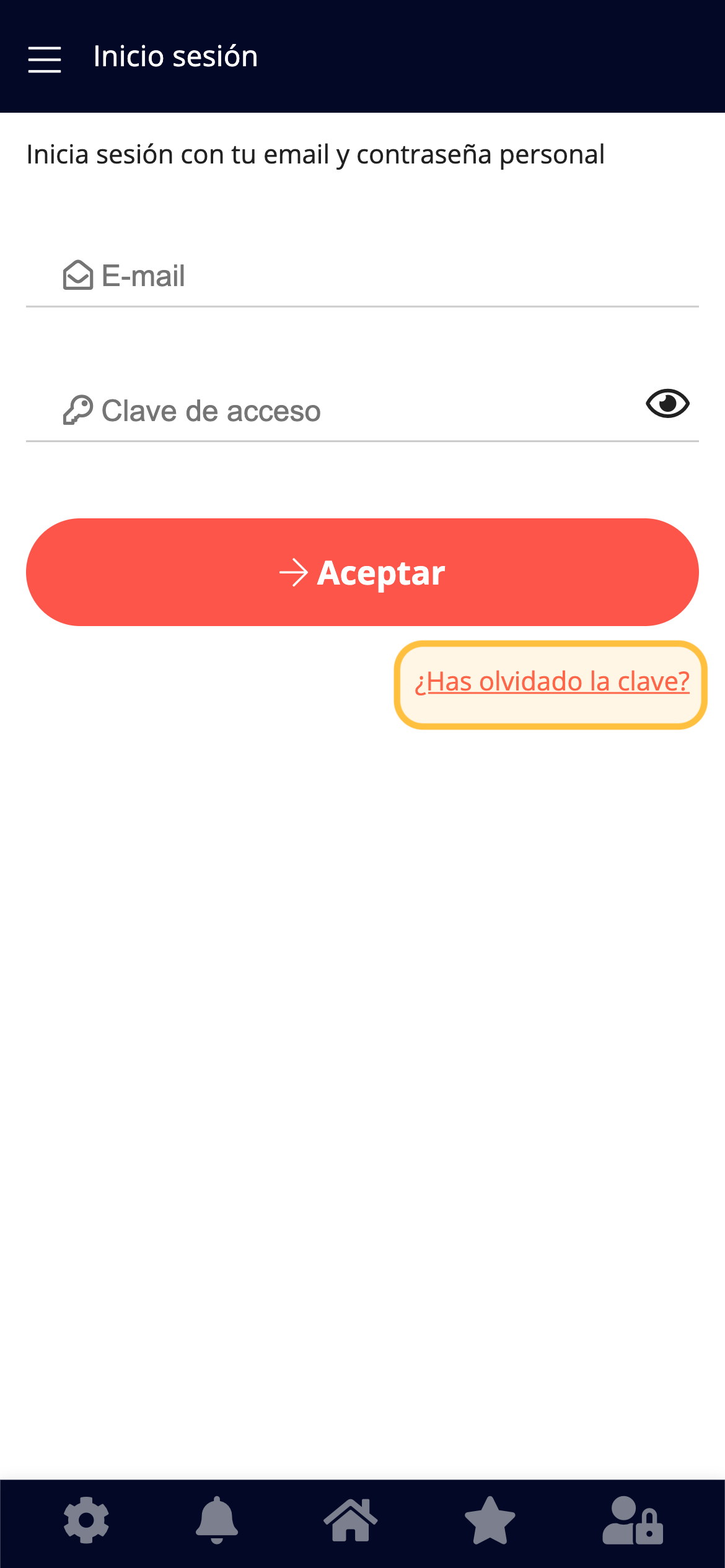Toggle password visibility with the eye icon
Image resolution: width=725 pixels, height=1568 pixels.
pyautogui.click(x=667, y=404)
